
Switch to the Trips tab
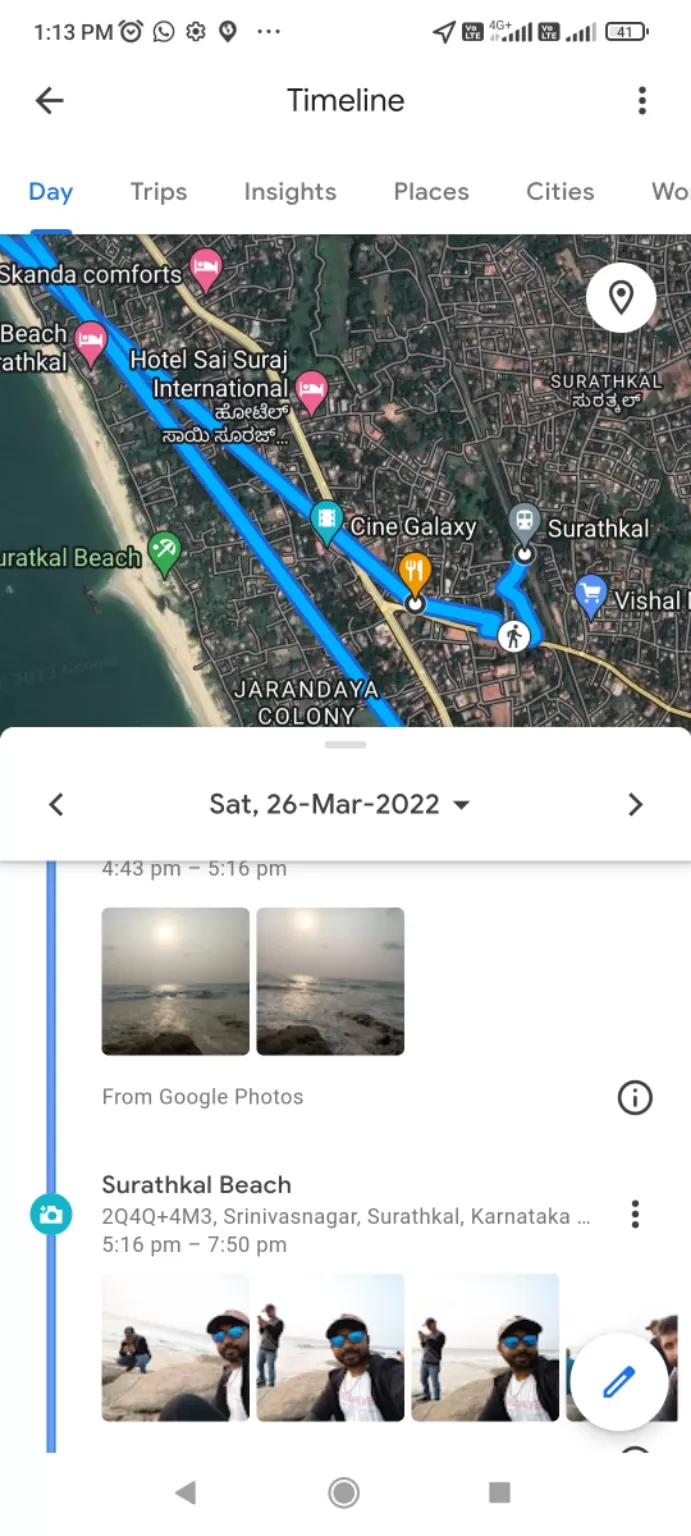pos(158,192)
